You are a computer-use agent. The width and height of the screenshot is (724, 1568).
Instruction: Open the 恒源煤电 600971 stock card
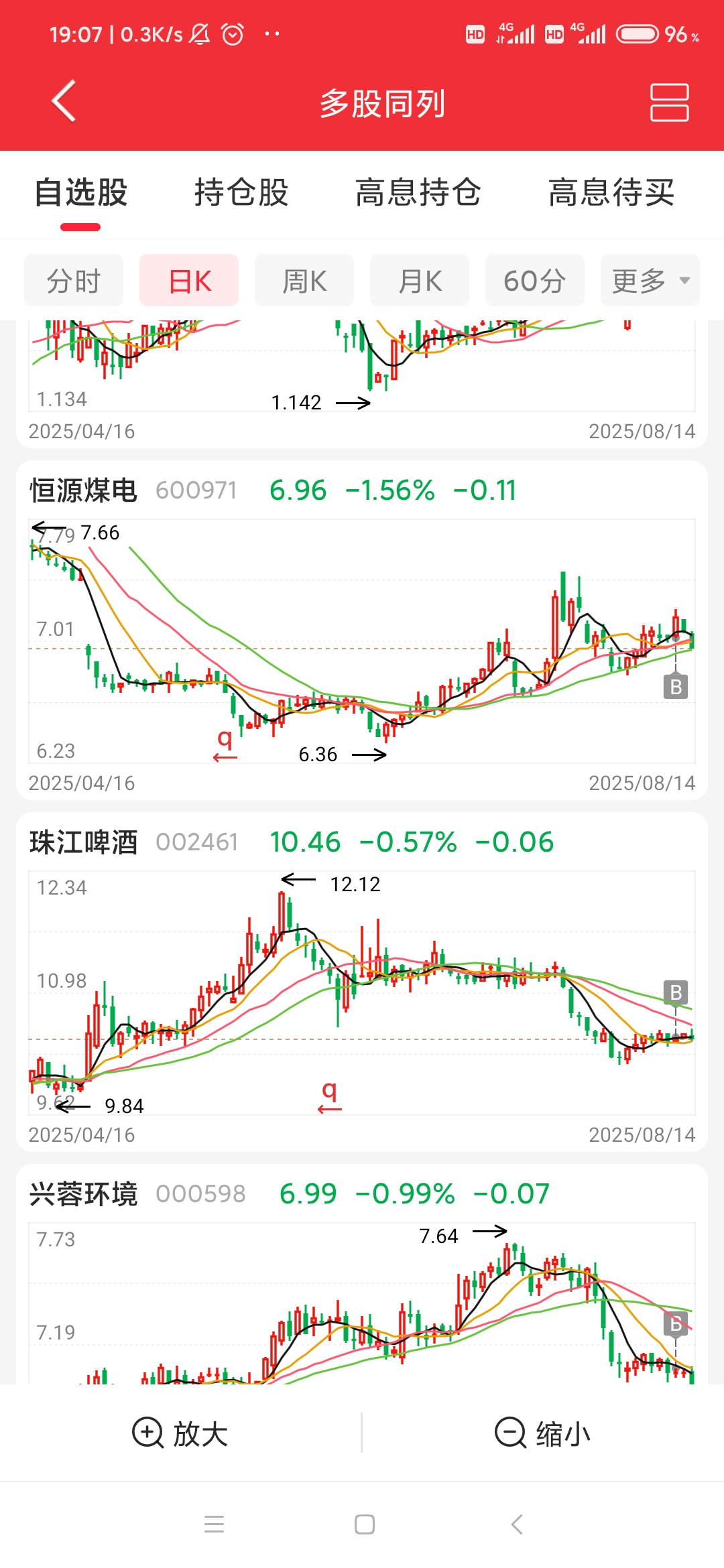pyautogui.click(x=84, y=491)
